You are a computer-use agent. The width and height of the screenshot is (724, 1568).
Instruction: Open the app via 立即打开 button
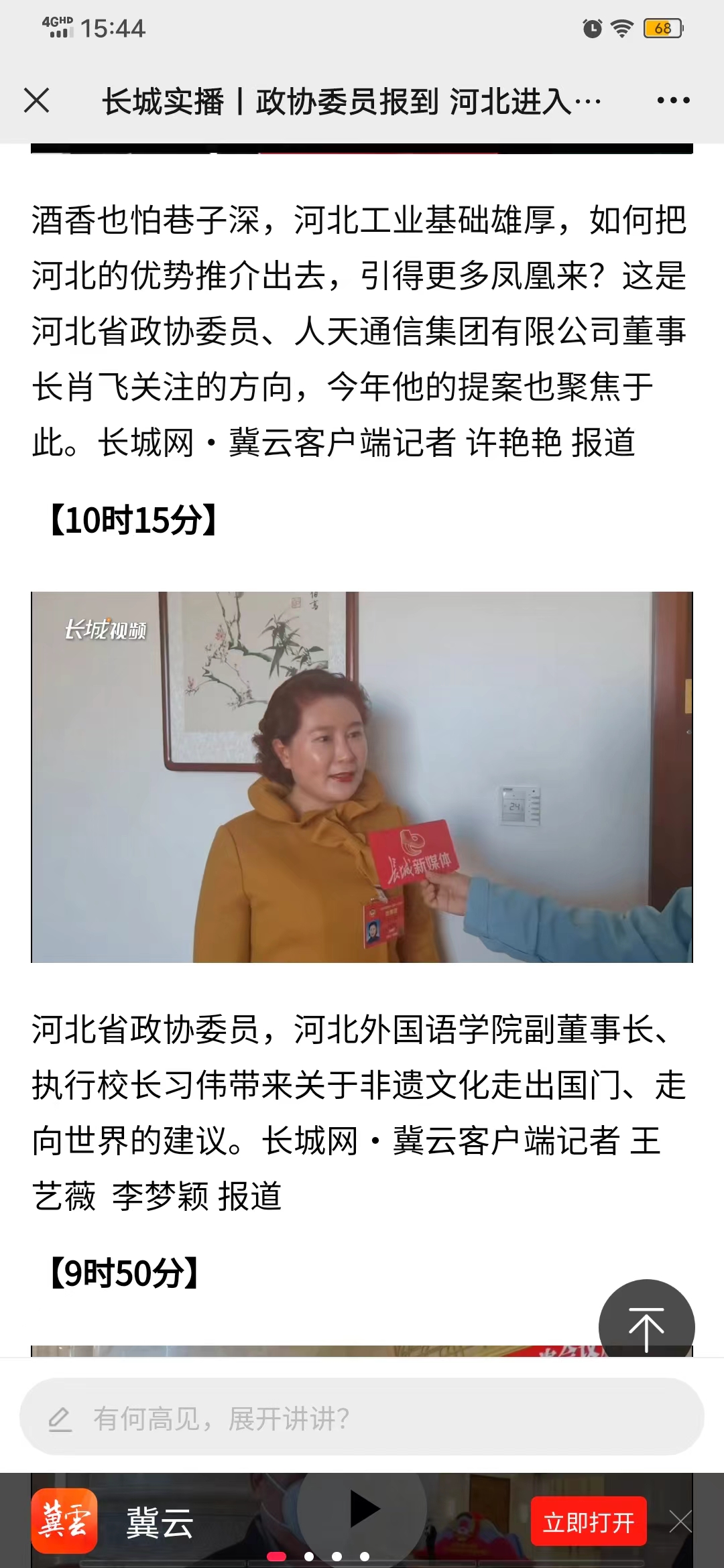589,1522
